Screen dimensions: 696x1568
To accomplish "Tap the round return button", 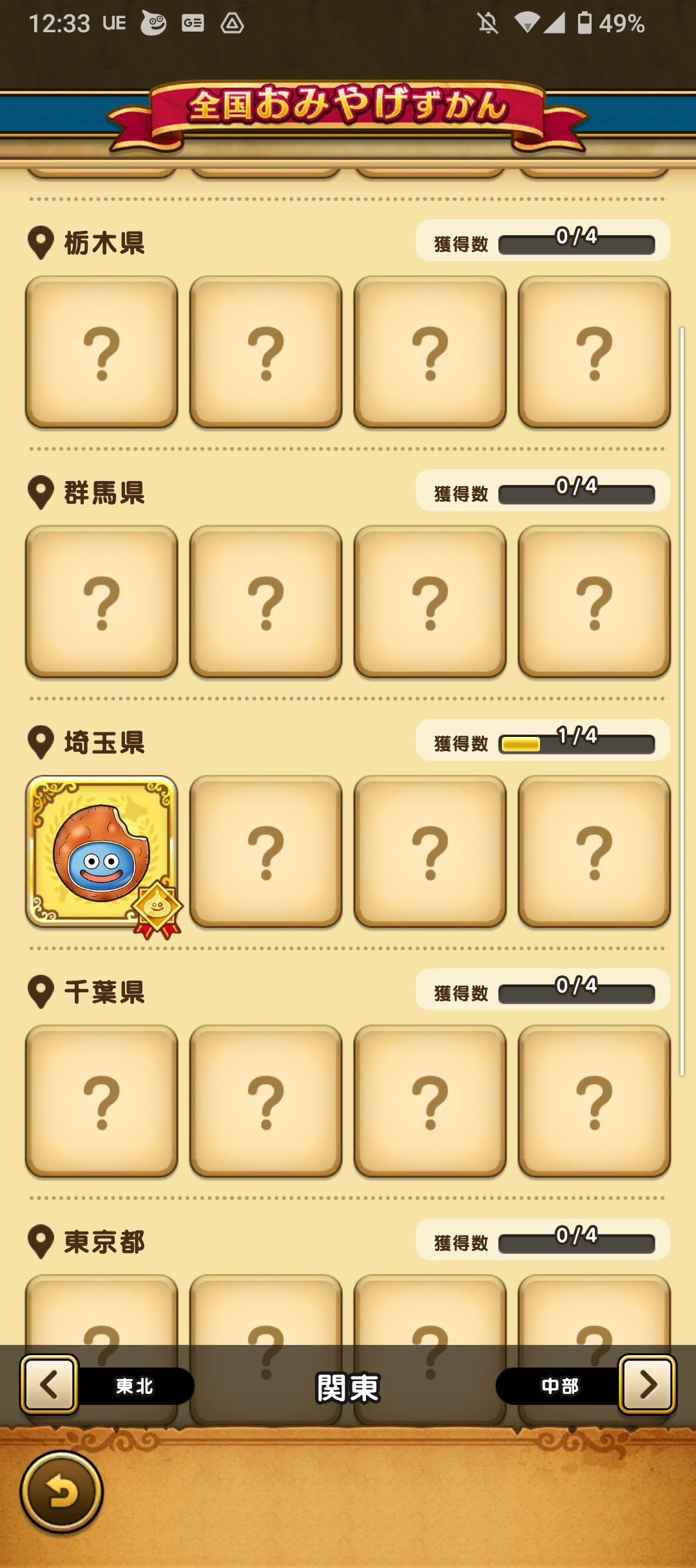I will click(62, 1491).
